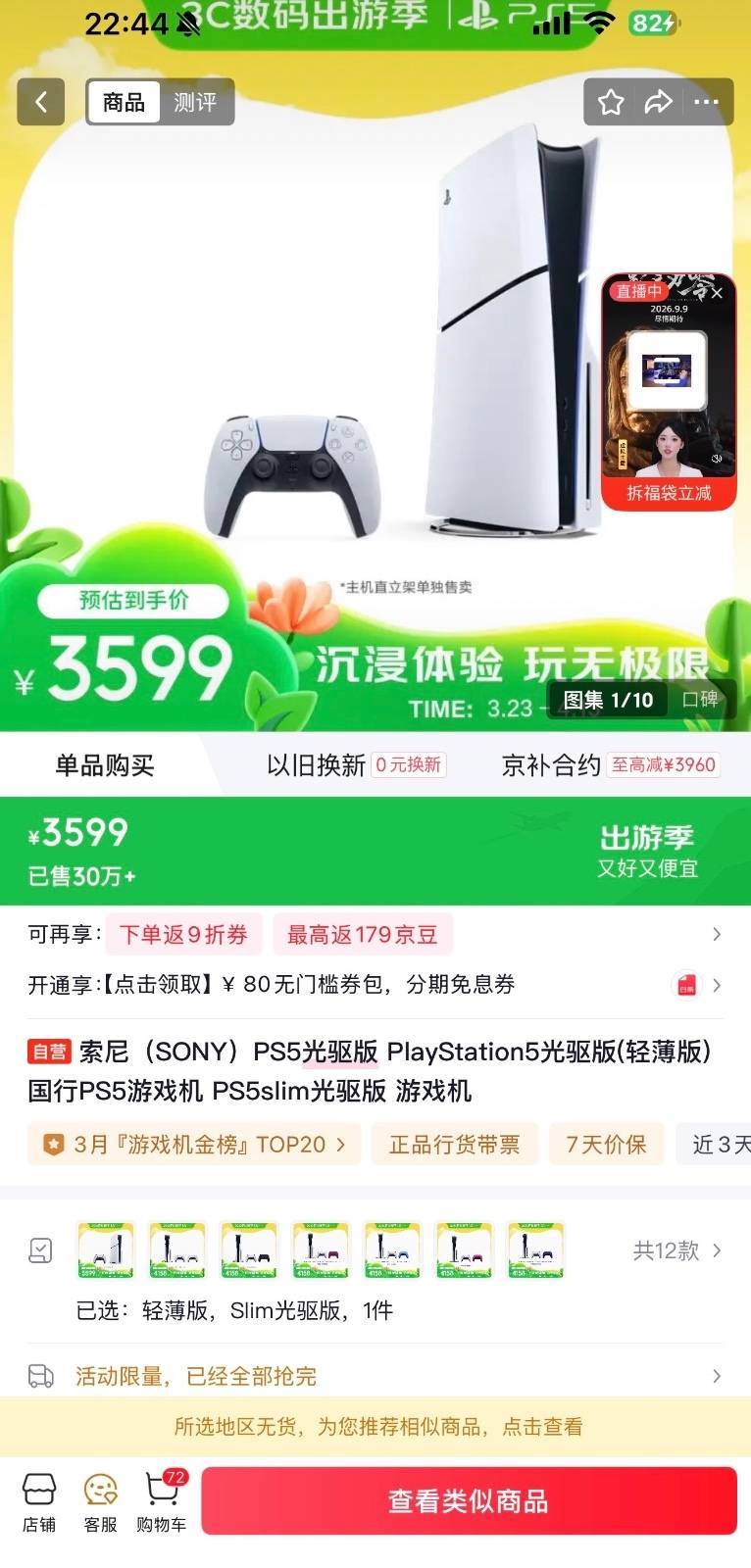Open 3月『游戏机金榜』TOP20 ranking
This screenshot has width=751, height=1568.
(194, 1144)
